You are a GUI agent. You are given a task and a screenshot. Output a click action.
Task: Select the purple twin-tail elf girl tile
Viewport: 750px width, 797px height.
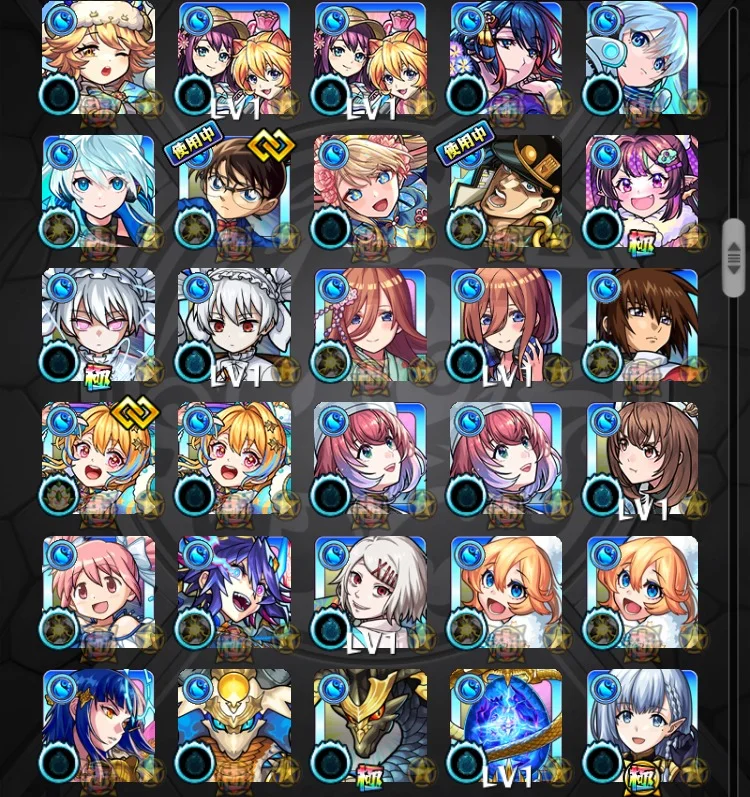pos(642,192)
